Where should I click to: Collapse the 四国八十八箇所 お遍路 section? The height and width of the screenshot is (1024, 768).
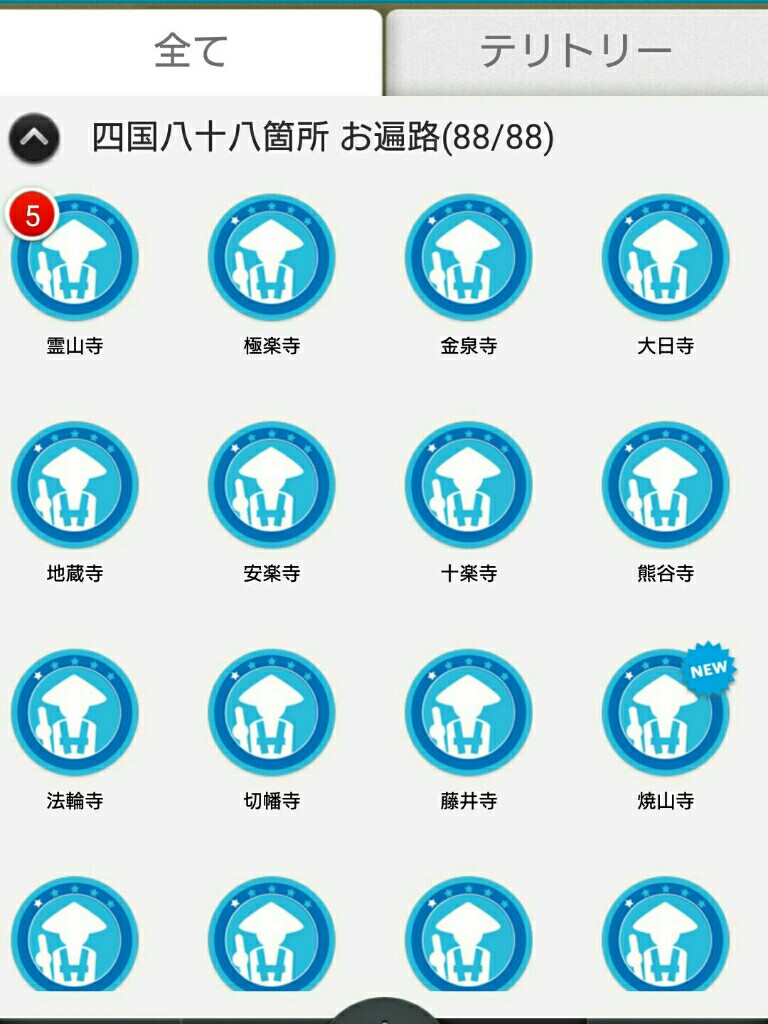coord(35,138)
